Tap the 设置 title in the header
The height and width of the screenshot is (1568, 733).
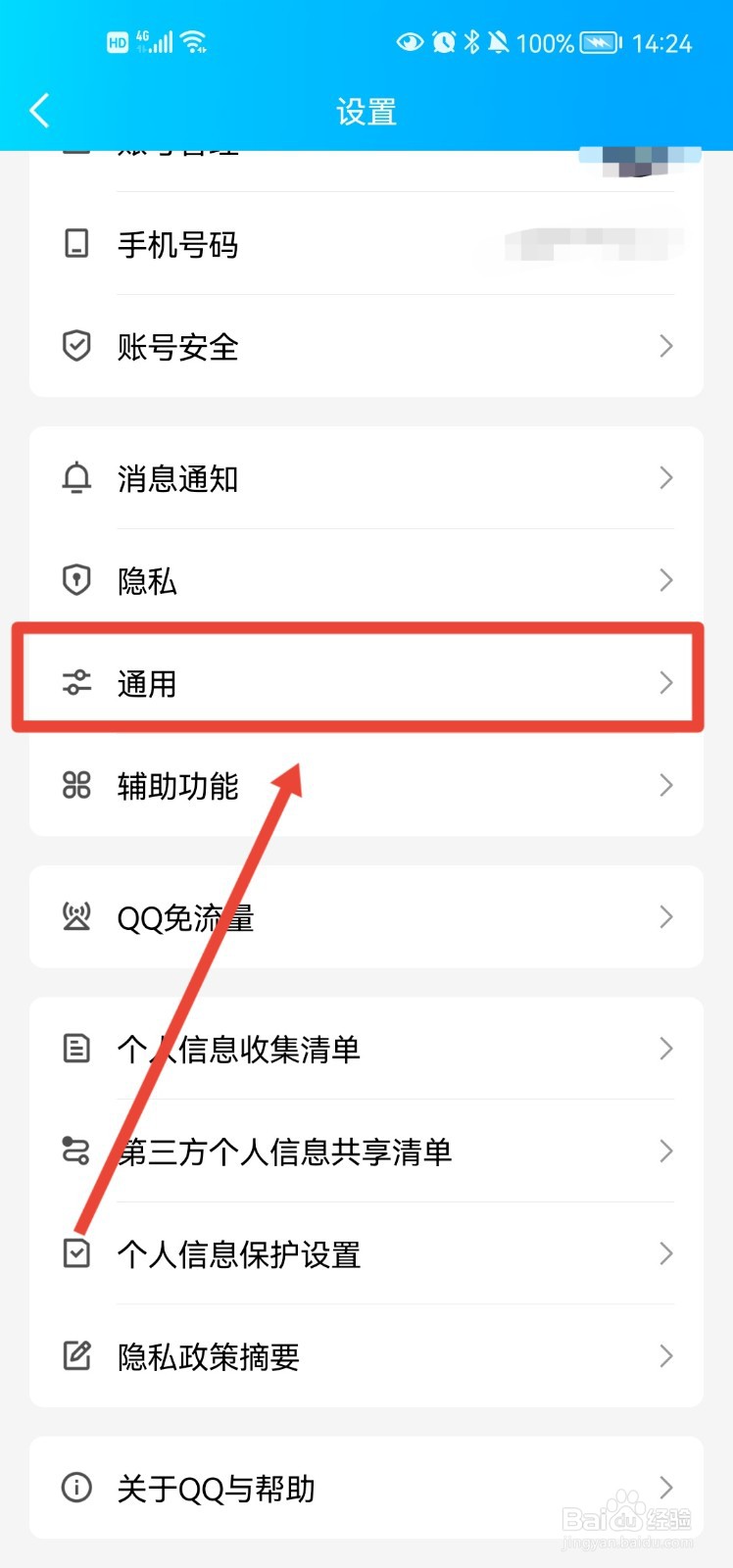click(x=366, y=111)
